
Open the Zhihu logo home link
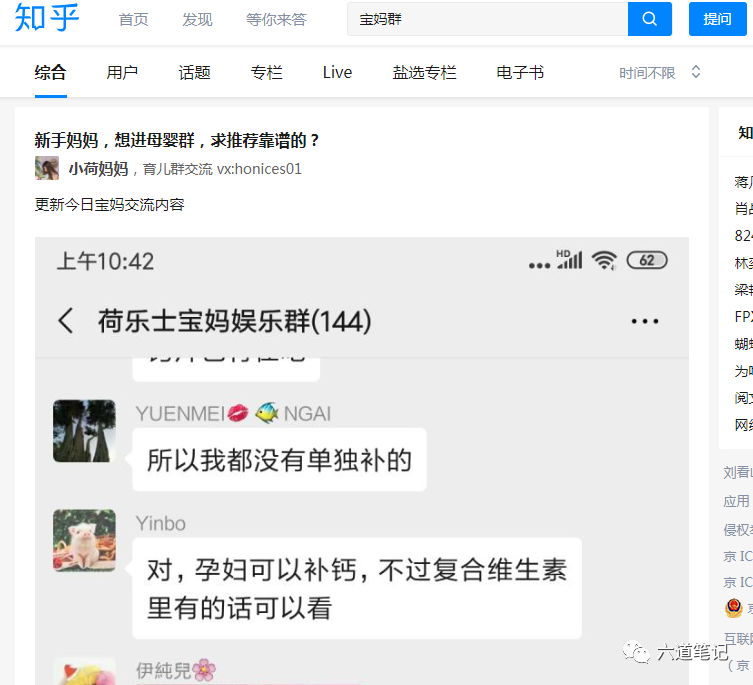point(47,19)
